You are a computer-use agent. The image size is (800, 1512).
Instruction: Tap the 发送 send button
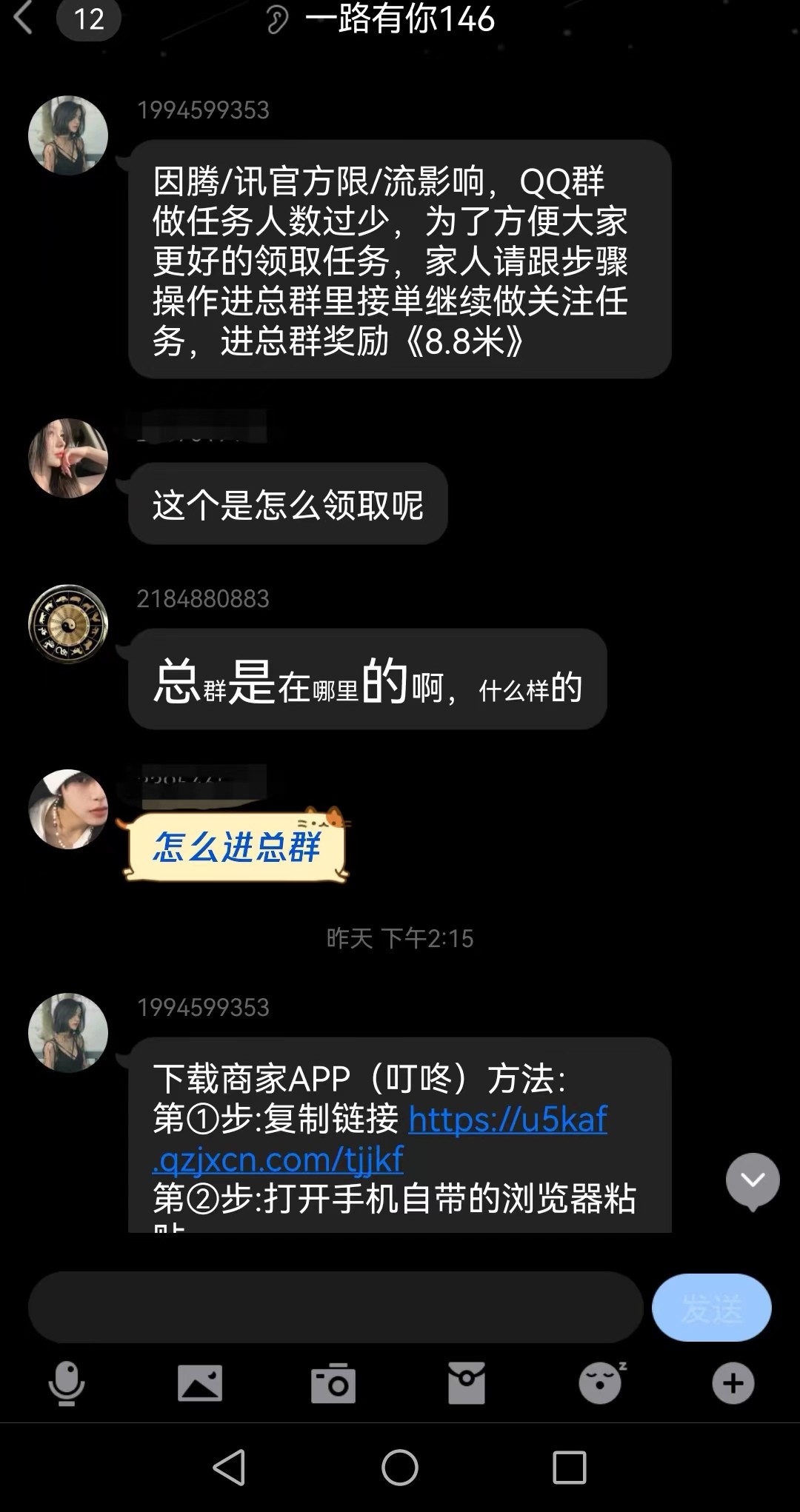tap(710, 1307)
